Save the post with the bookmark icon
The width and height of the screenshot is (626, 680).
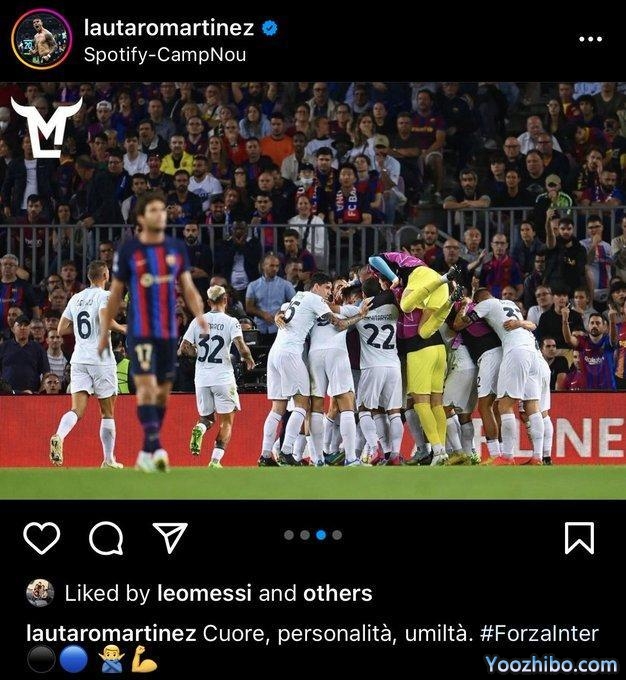tap(579, 538)
